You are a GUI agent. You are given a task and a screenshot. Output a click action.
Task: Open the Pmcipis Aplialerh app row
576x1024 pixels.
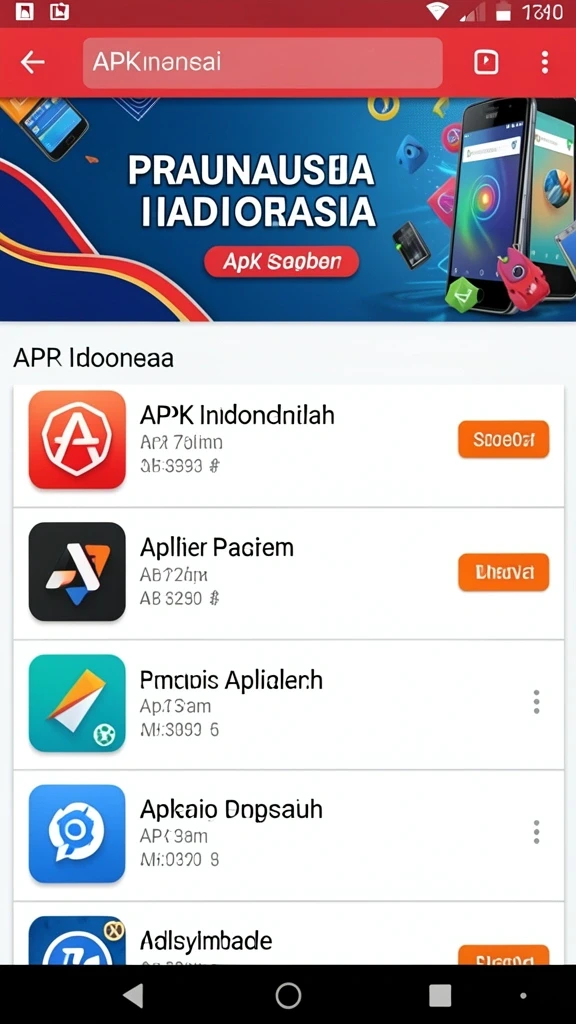(x=289, y=705)
